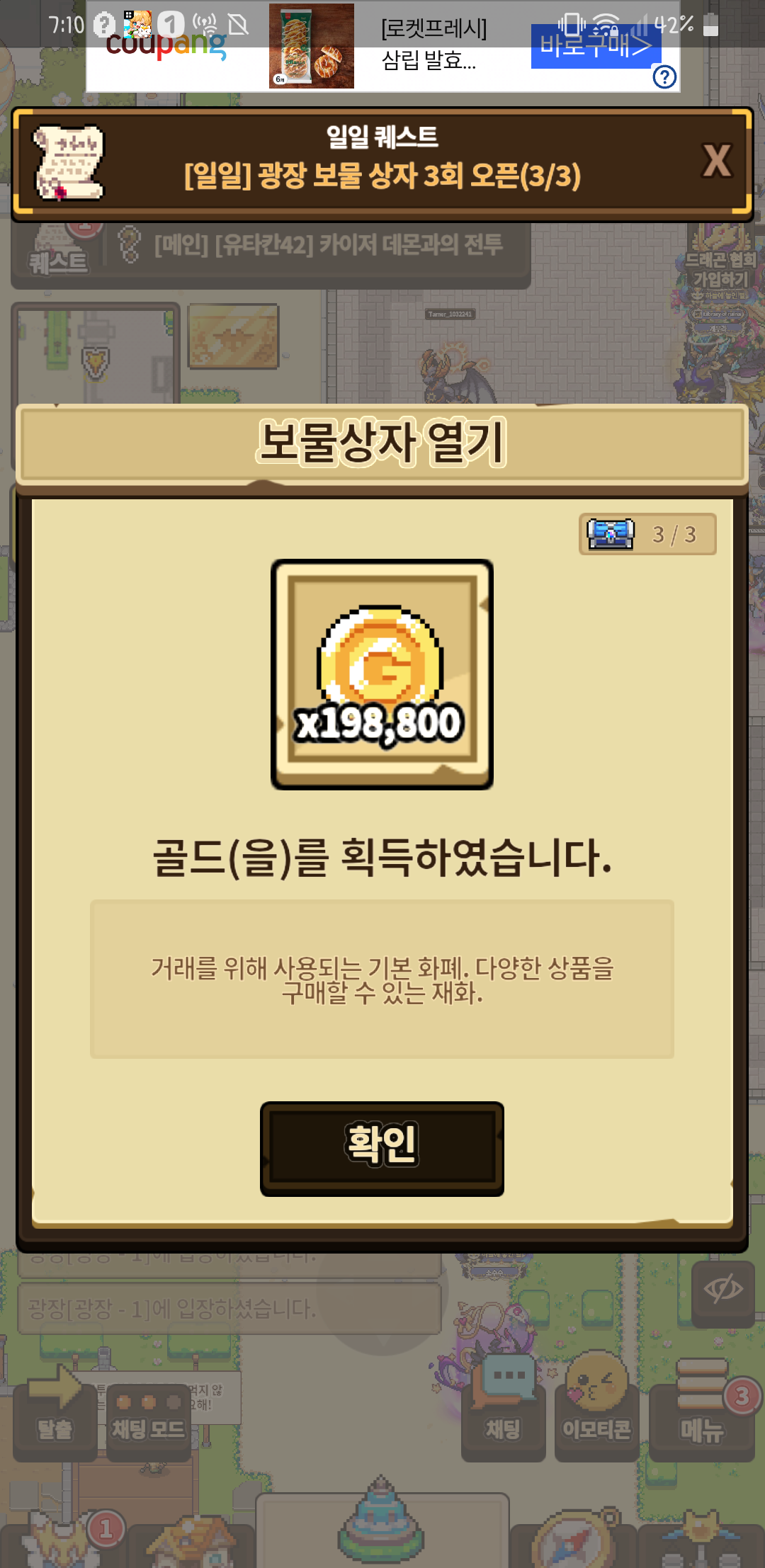Confirm the gold reward with 확인

coord(382,1148)
